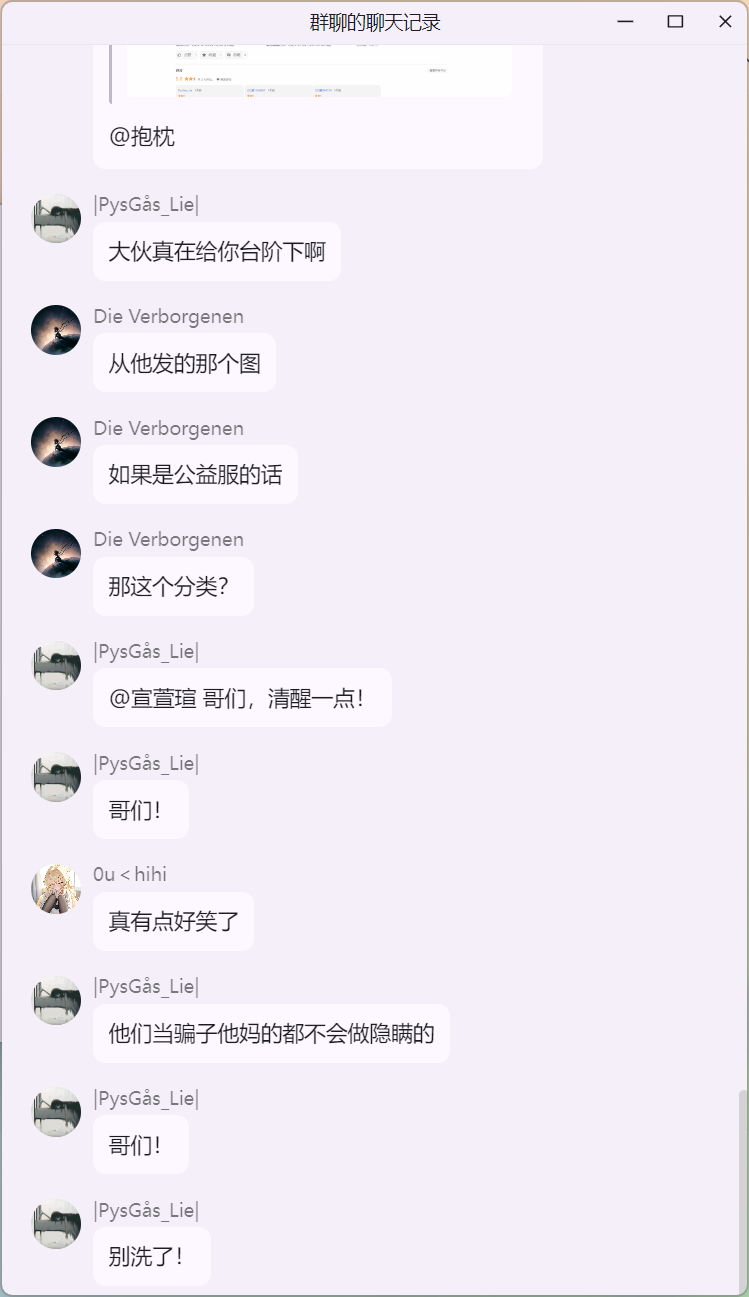The width and height of the screenshot is (749, 1297).
Task: Maximize the chat record window
Action: [x=675, y=22]
